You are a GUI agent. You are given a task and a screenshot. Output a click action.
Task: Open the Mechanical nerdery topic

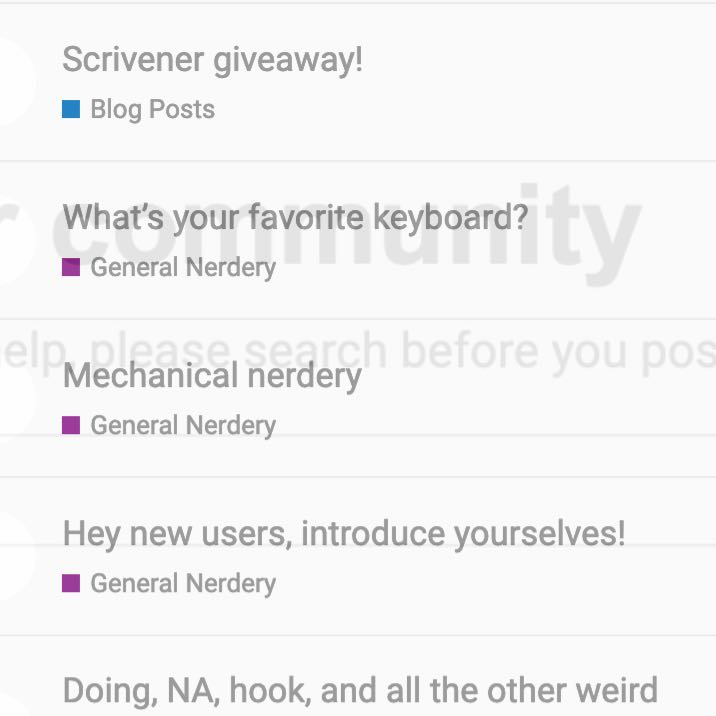[x=212, y=376]
